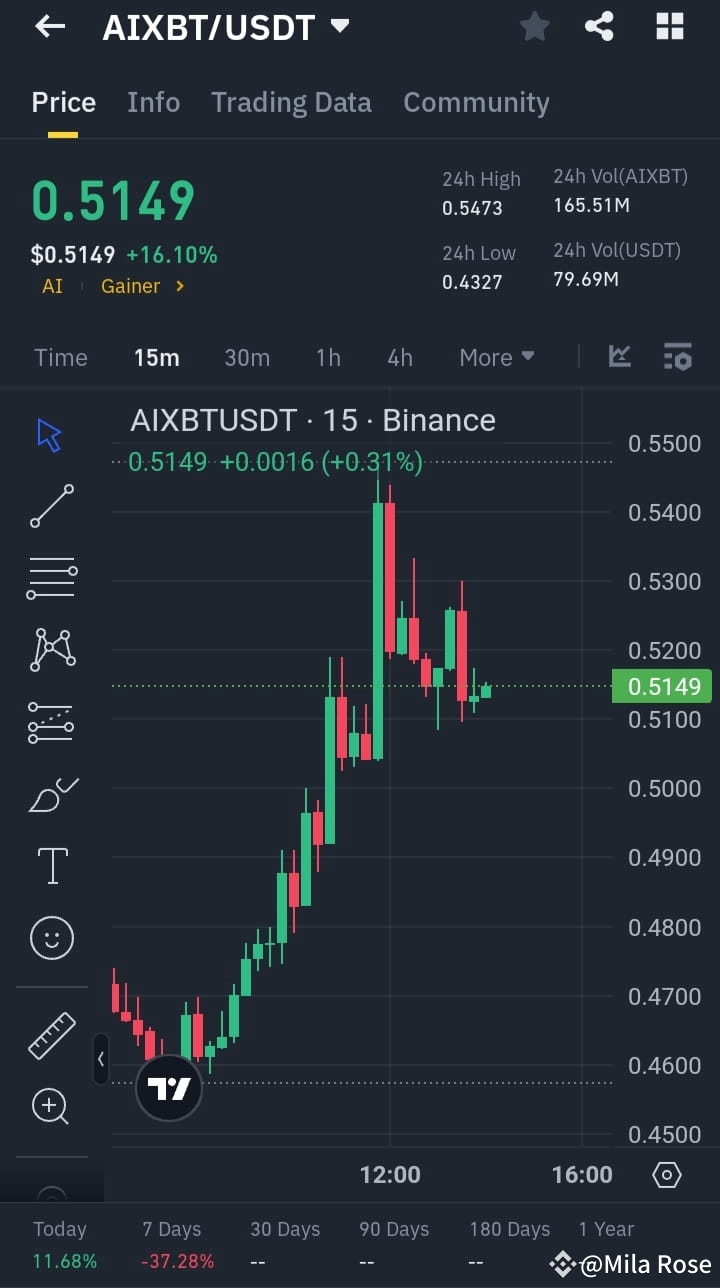This screenshot has height=1288, width=720.
Task: Select the measure ruler tool
Action: pos(51,1036)
